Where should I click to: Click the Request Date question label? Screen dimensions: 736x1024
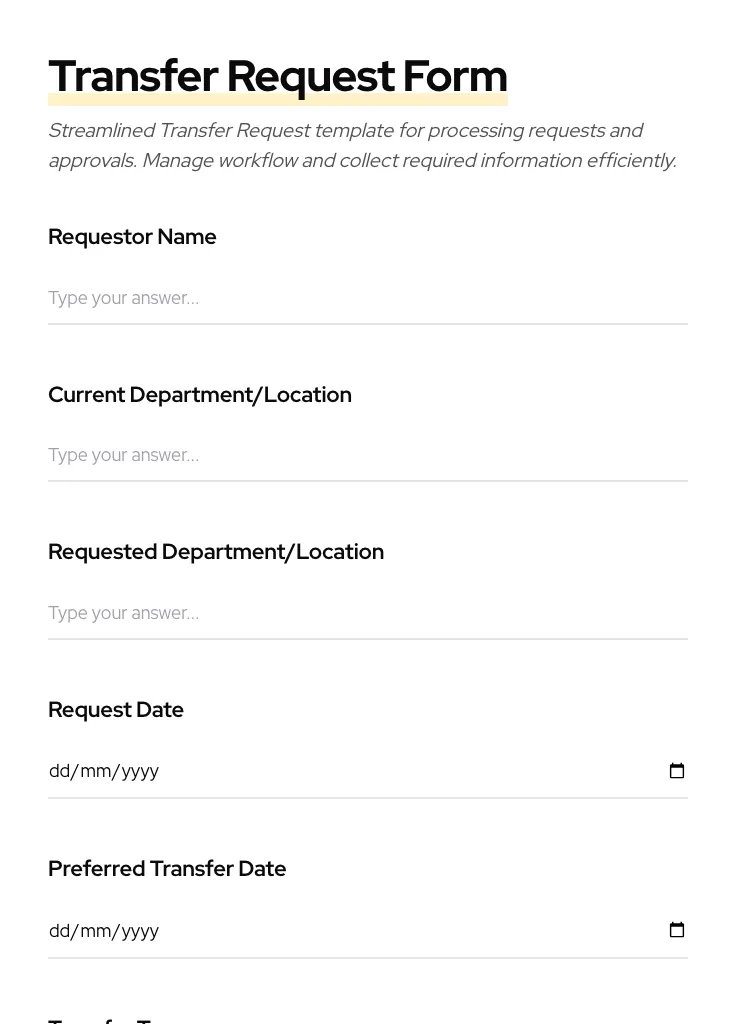pos(116,709)
